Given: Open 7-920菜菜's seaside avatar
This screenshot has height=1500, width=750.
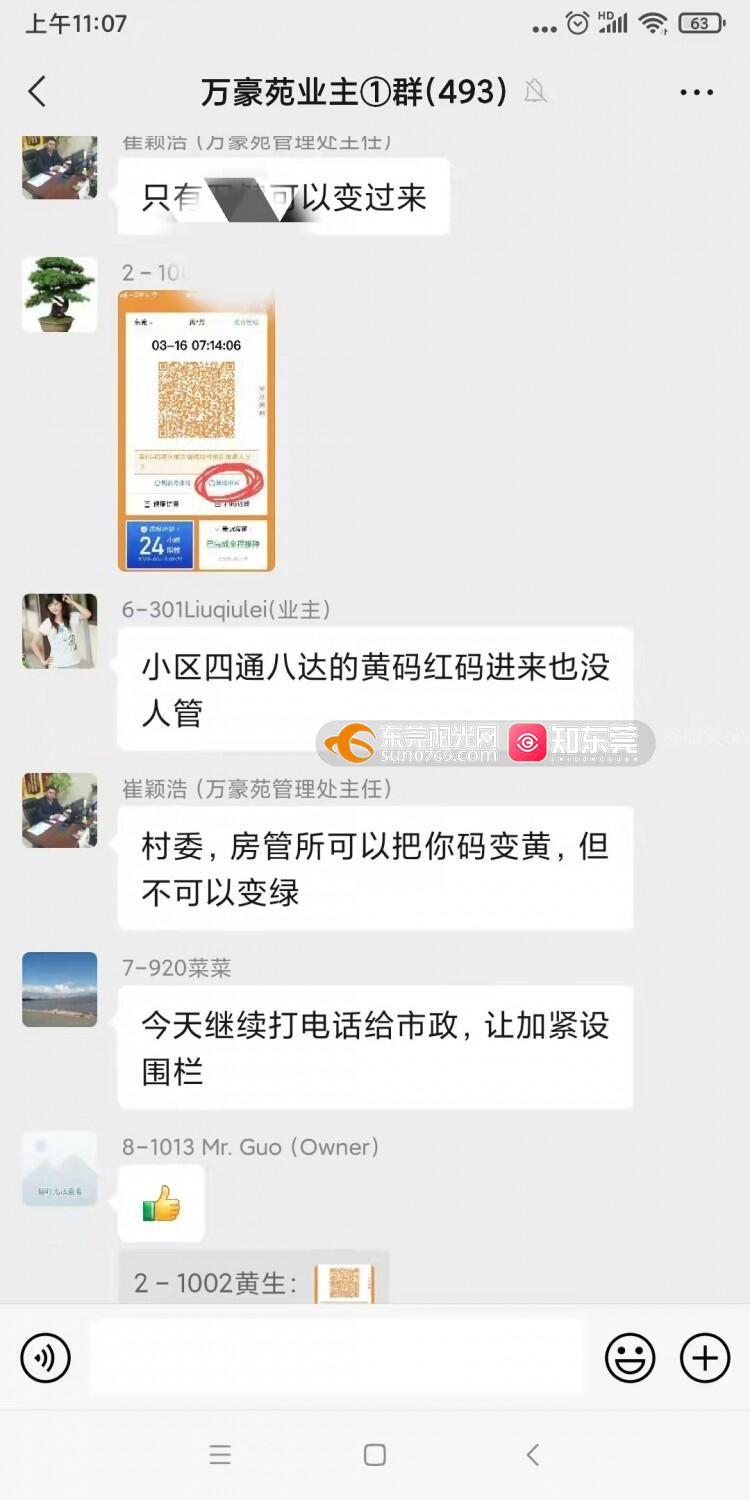Looking at the screenshot, I should click(60, 989).
